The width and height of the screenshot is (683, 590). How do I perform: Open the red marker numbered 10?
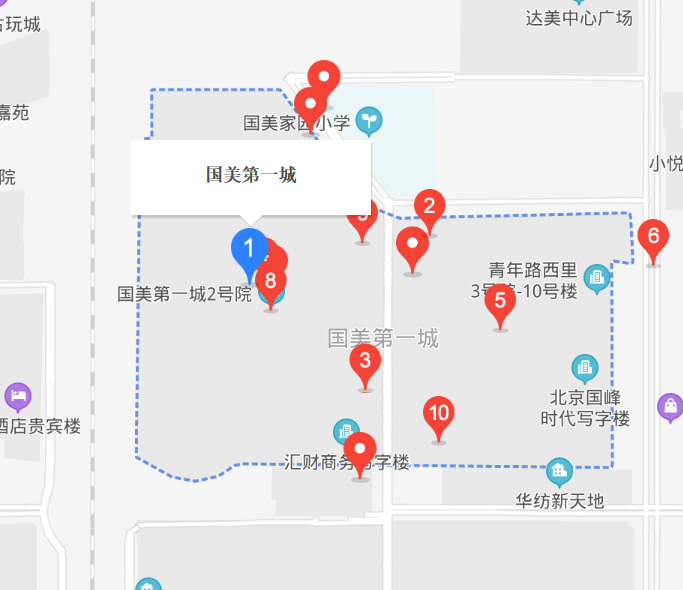click(x=438, y=413)
